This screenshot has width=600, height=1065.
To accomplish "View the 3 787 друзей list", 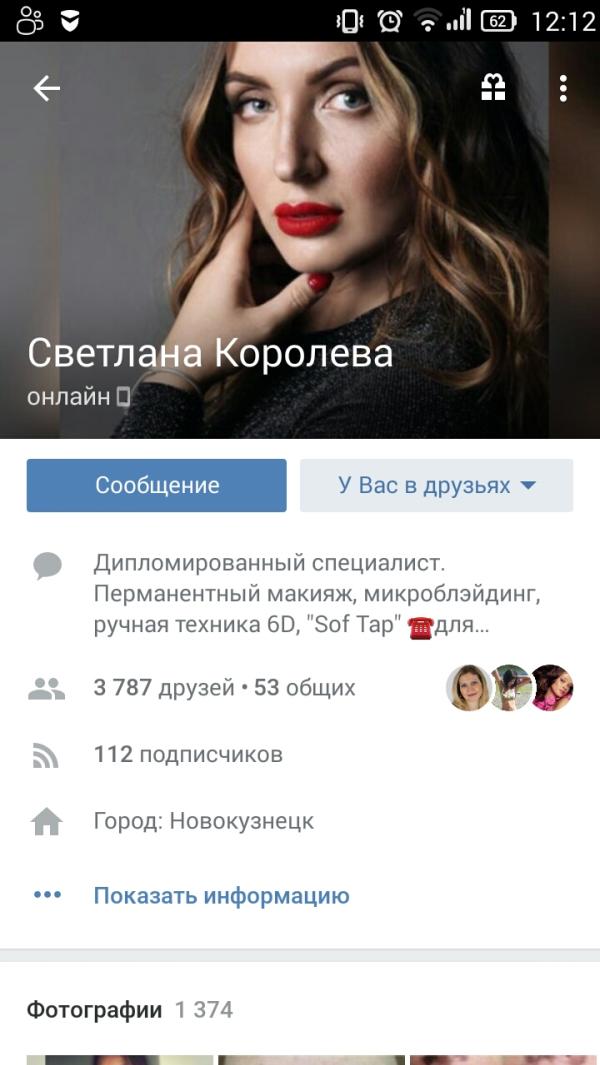I will coord(224,688).
